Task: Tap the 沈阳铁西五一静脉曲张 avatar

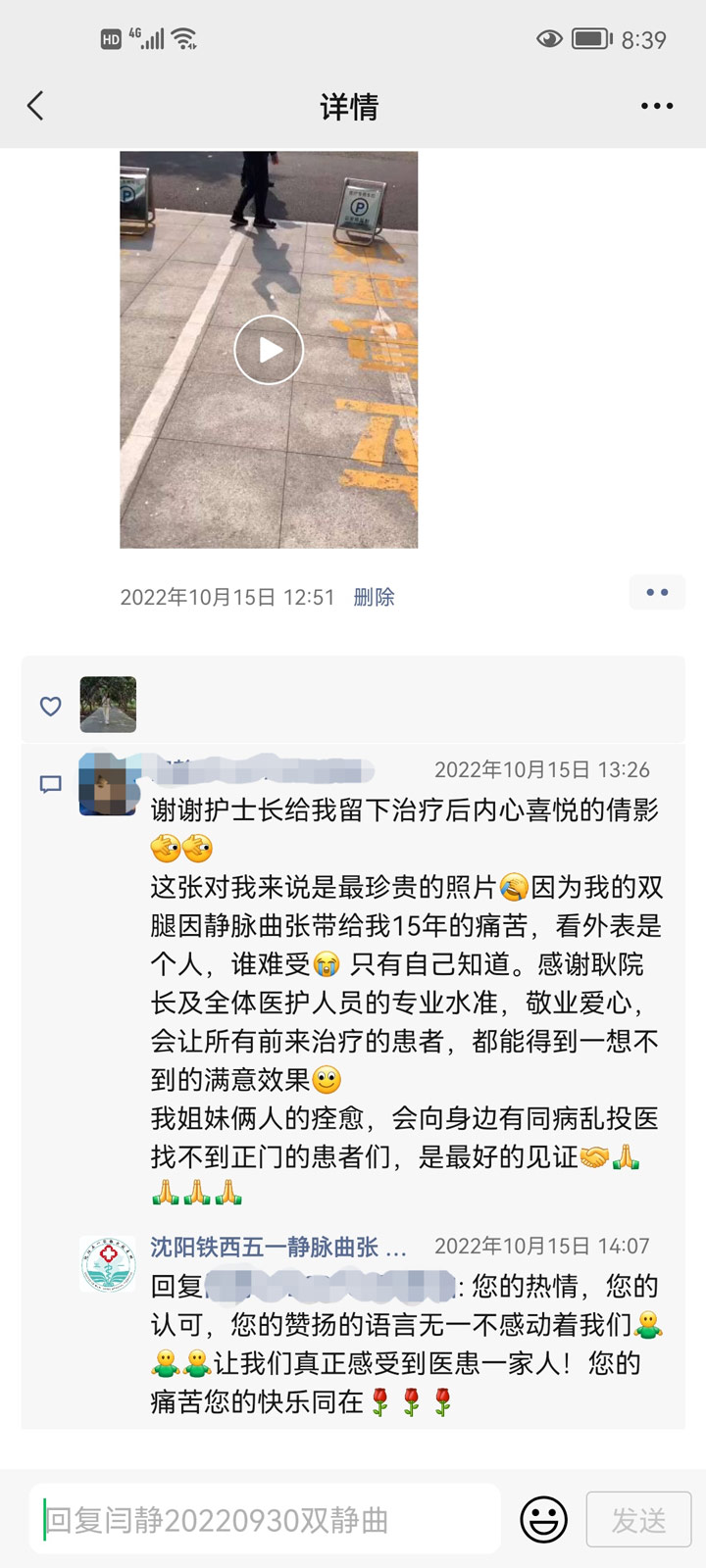Action: 108,1263
